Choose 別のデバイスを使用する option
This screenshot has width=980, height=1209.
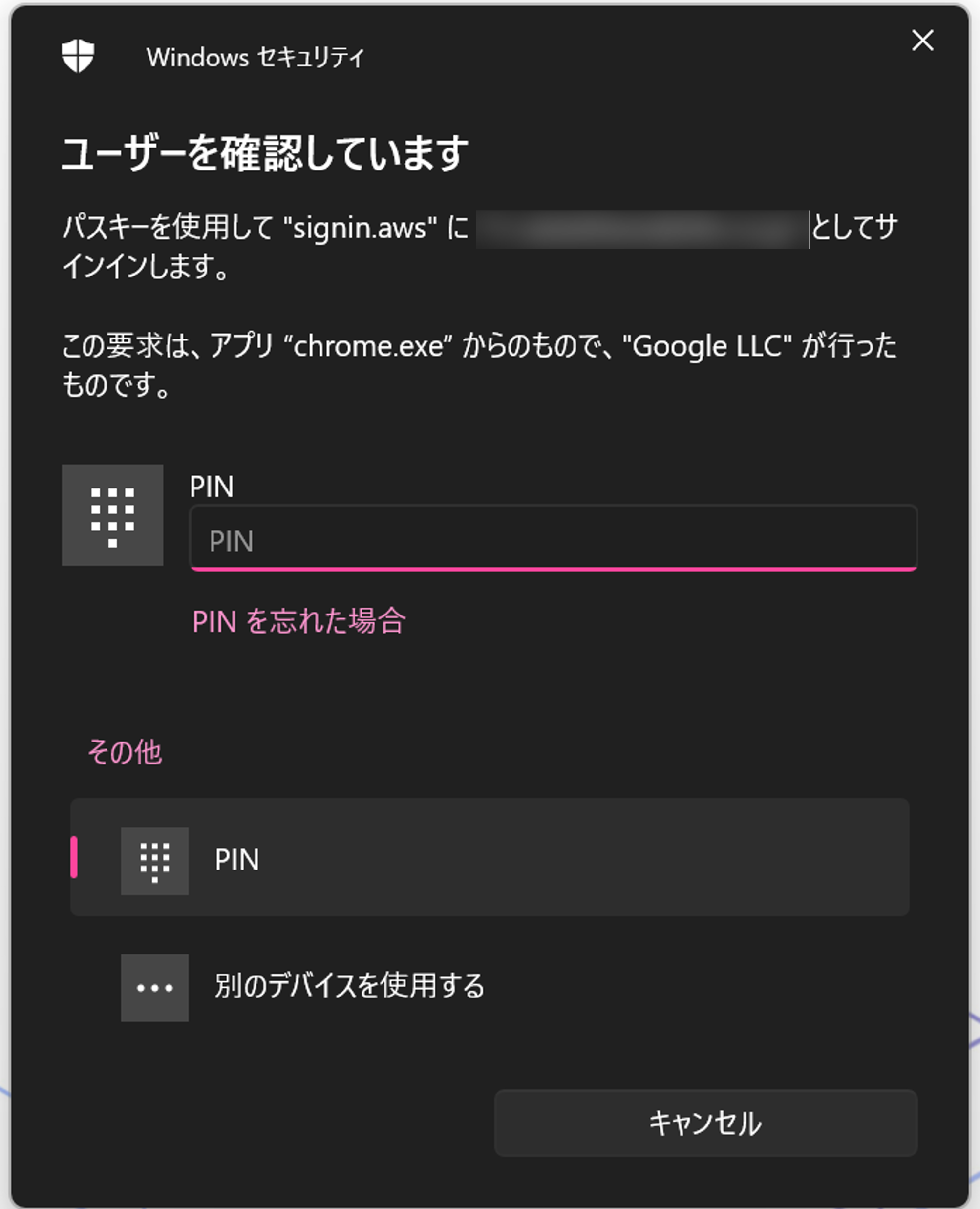[x=349, y=987]
